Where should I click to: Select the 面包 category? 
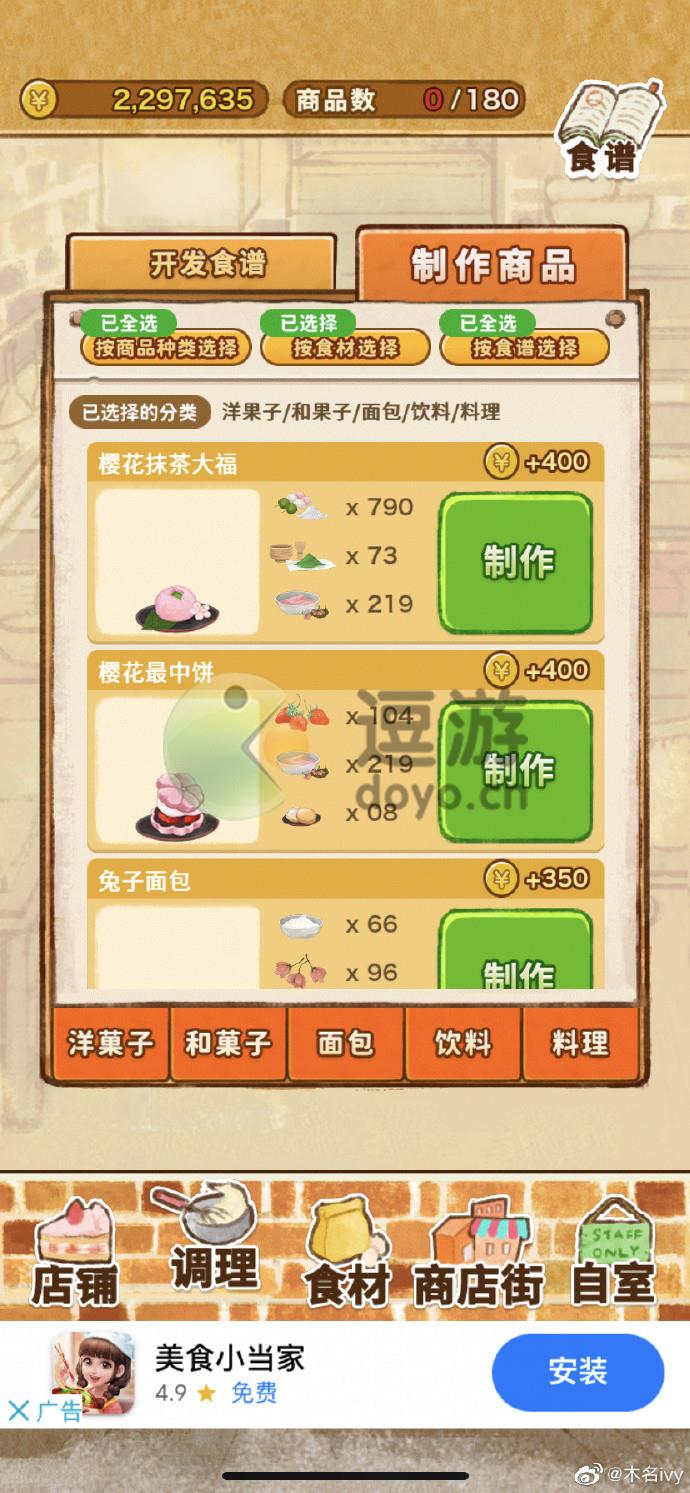pyautogui.click(x=345, y=1044)
